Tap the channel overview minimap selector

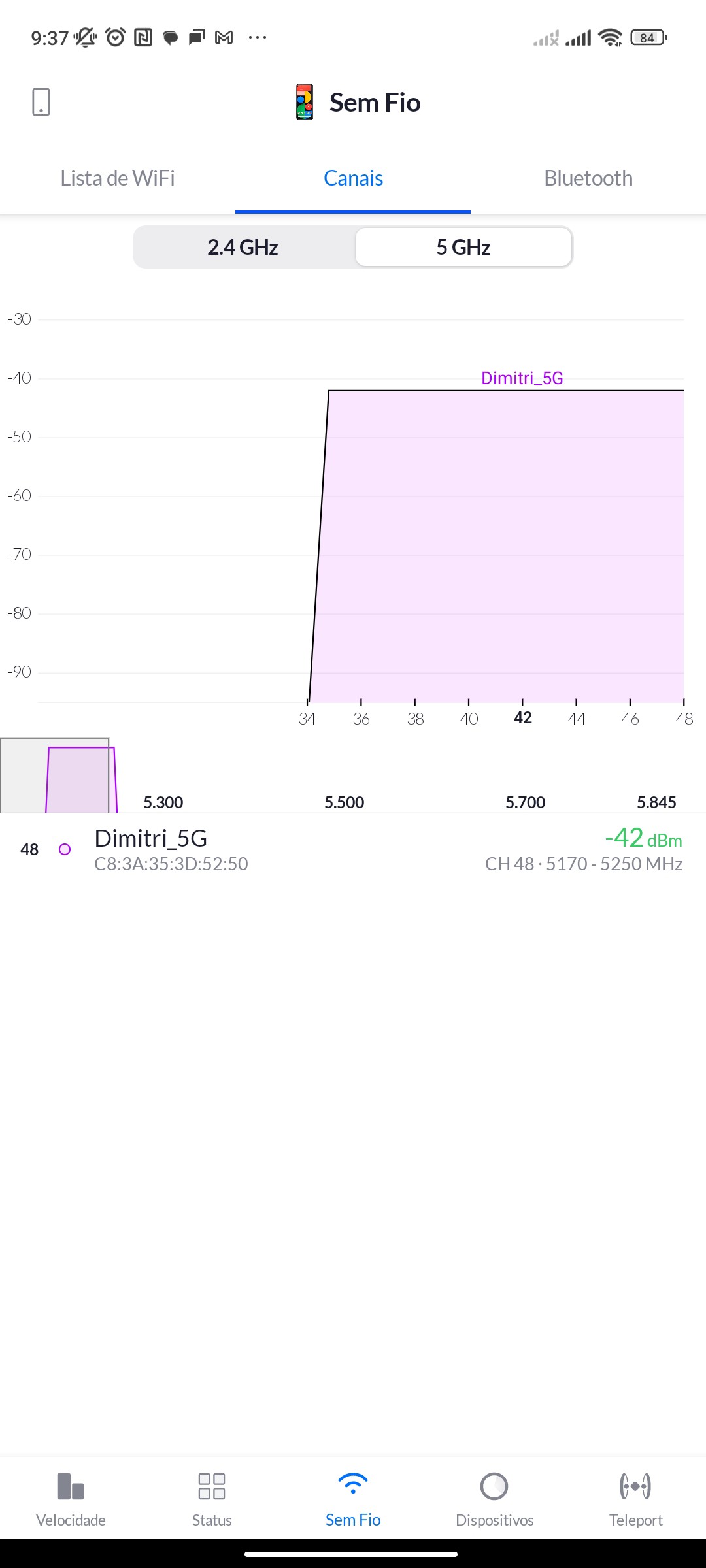[55, 776]
